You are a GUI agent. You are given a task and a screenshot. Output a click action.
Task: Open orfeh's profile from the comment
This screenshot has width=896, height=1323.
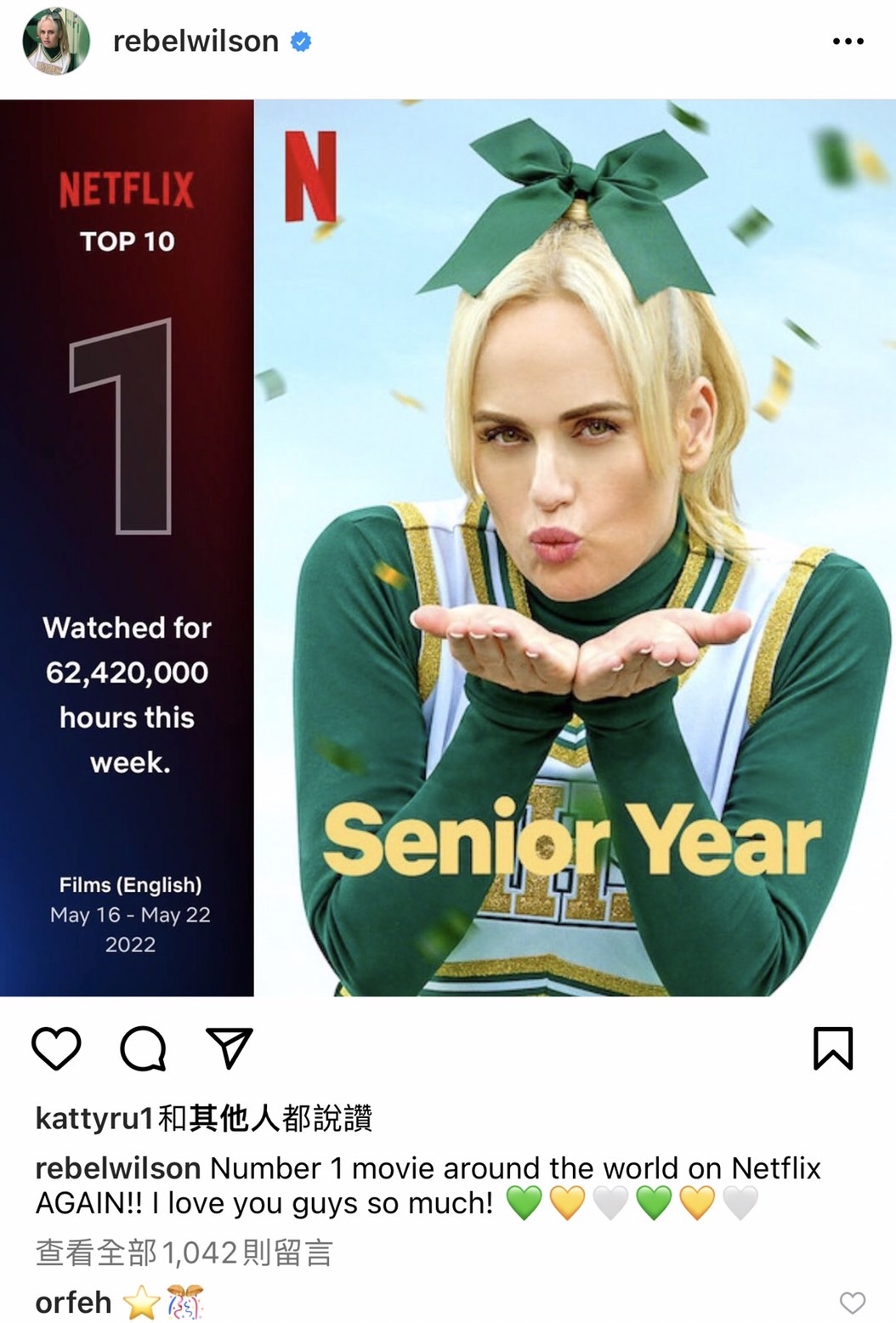click(x=73, y=1302)
